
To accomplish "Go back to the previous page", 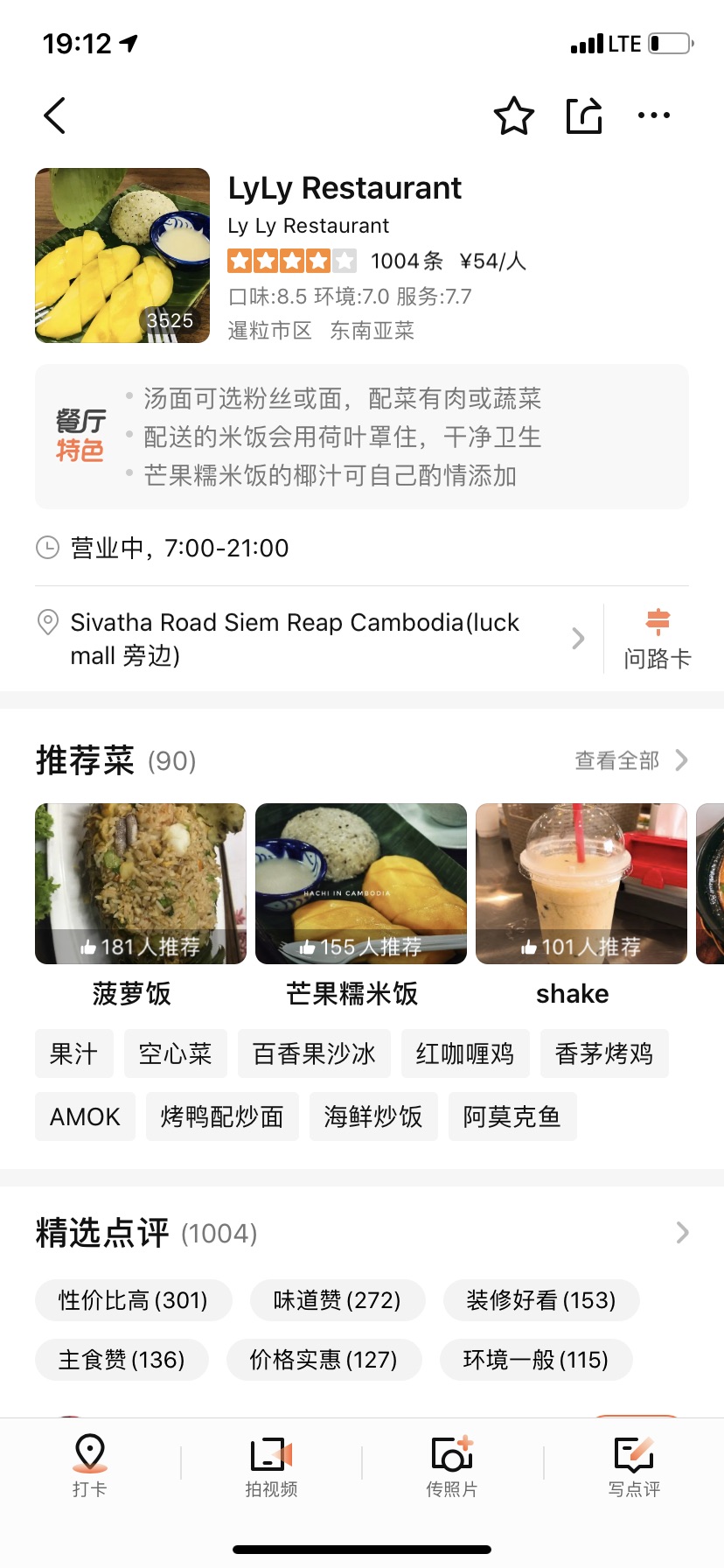I will pyautogui.click(x=54, y=115).
